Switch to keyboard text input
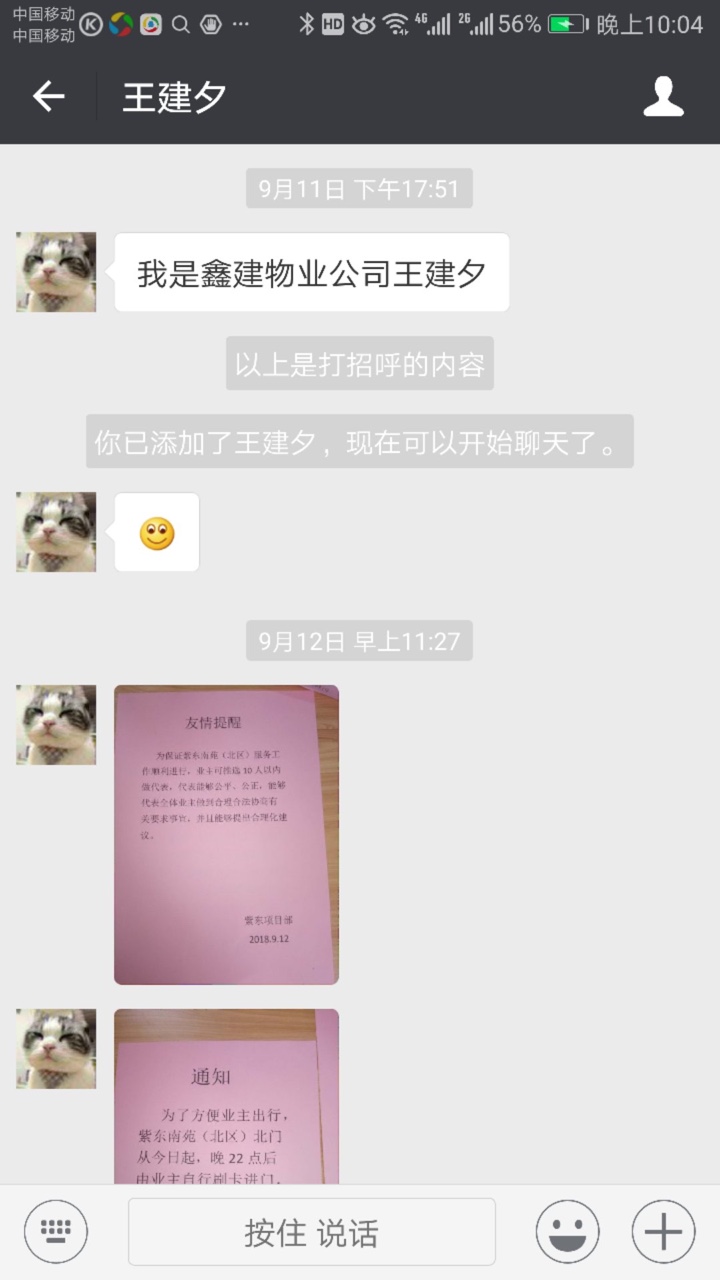 point(56,1232)
